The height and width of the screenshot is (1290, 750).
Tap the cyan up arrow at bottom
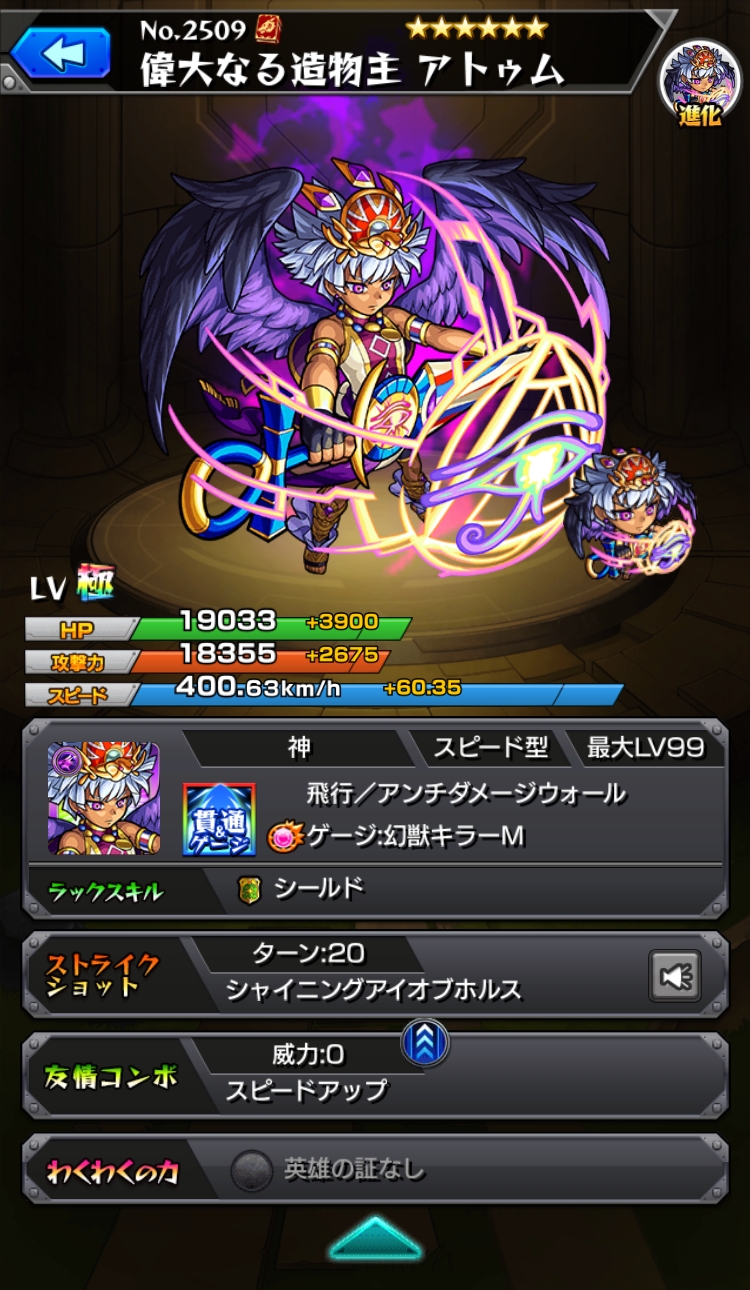[x=375, y=1239]
